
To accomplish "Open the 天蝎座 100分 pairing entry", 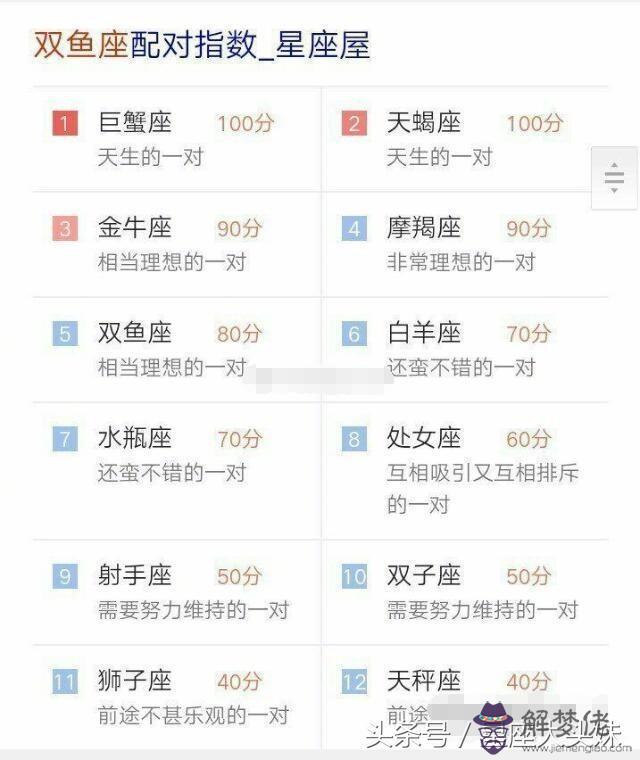I will pos(464,139).
